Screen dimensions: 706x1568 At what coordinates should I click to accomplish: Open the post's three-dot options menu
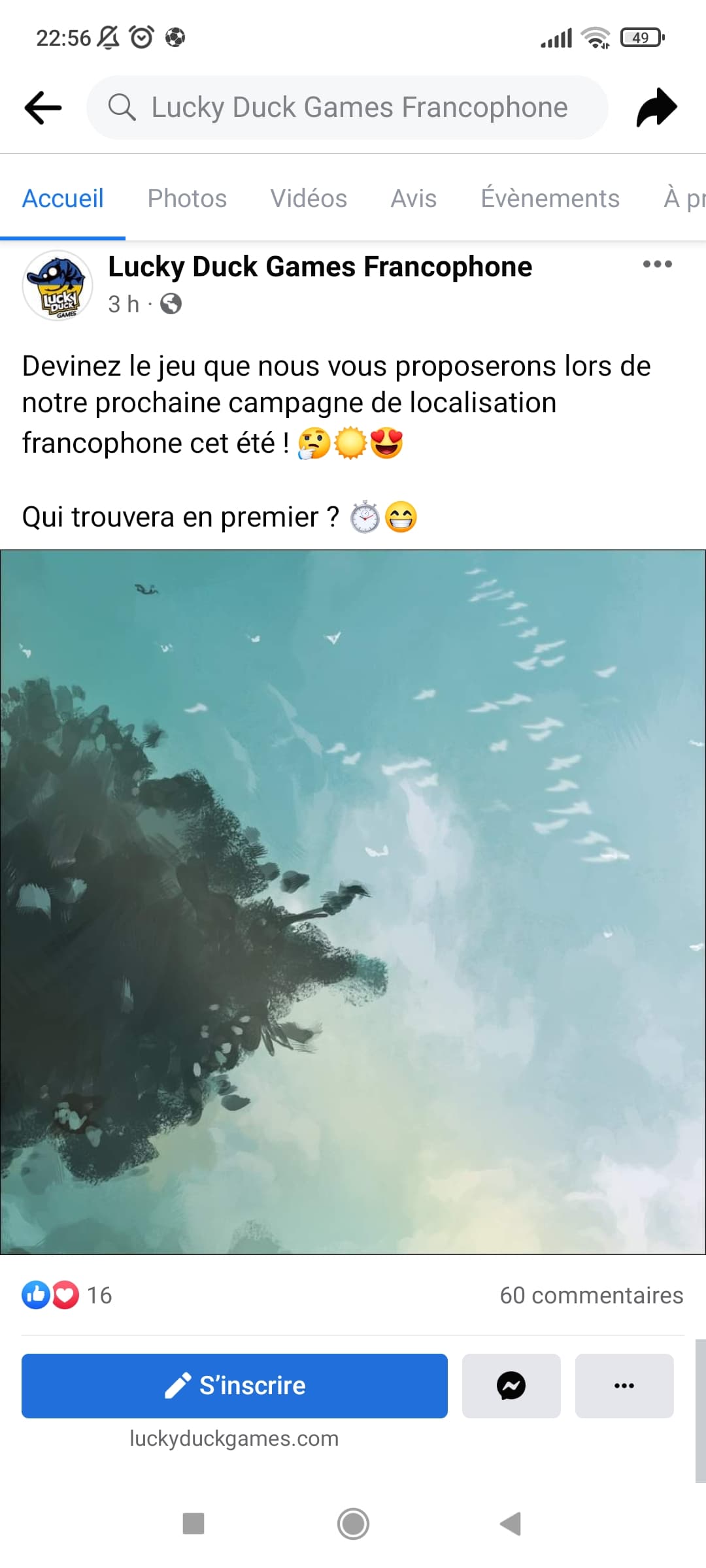[x=657, y=264]
